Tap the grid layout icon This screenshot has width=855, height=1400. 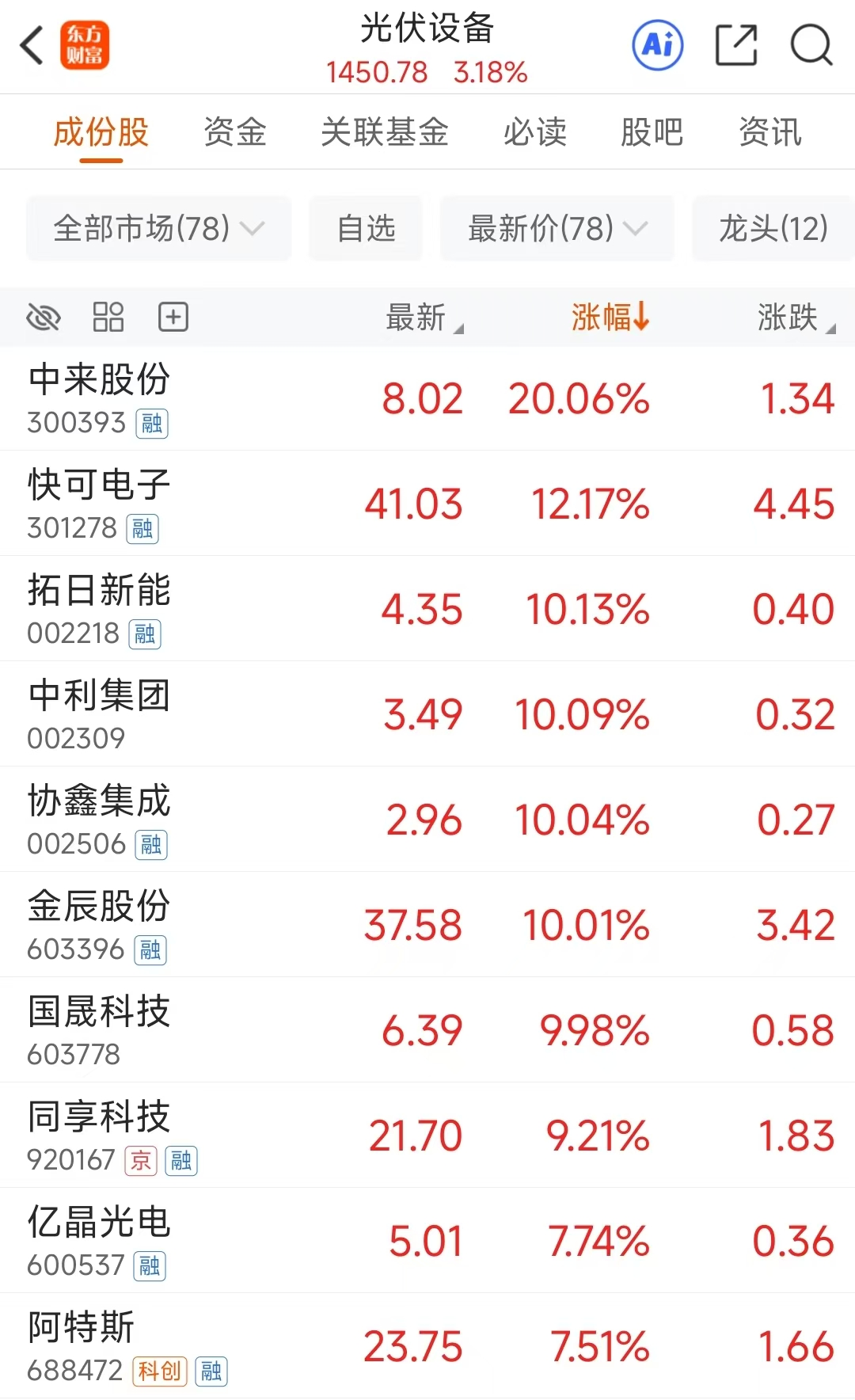point(108,317)
